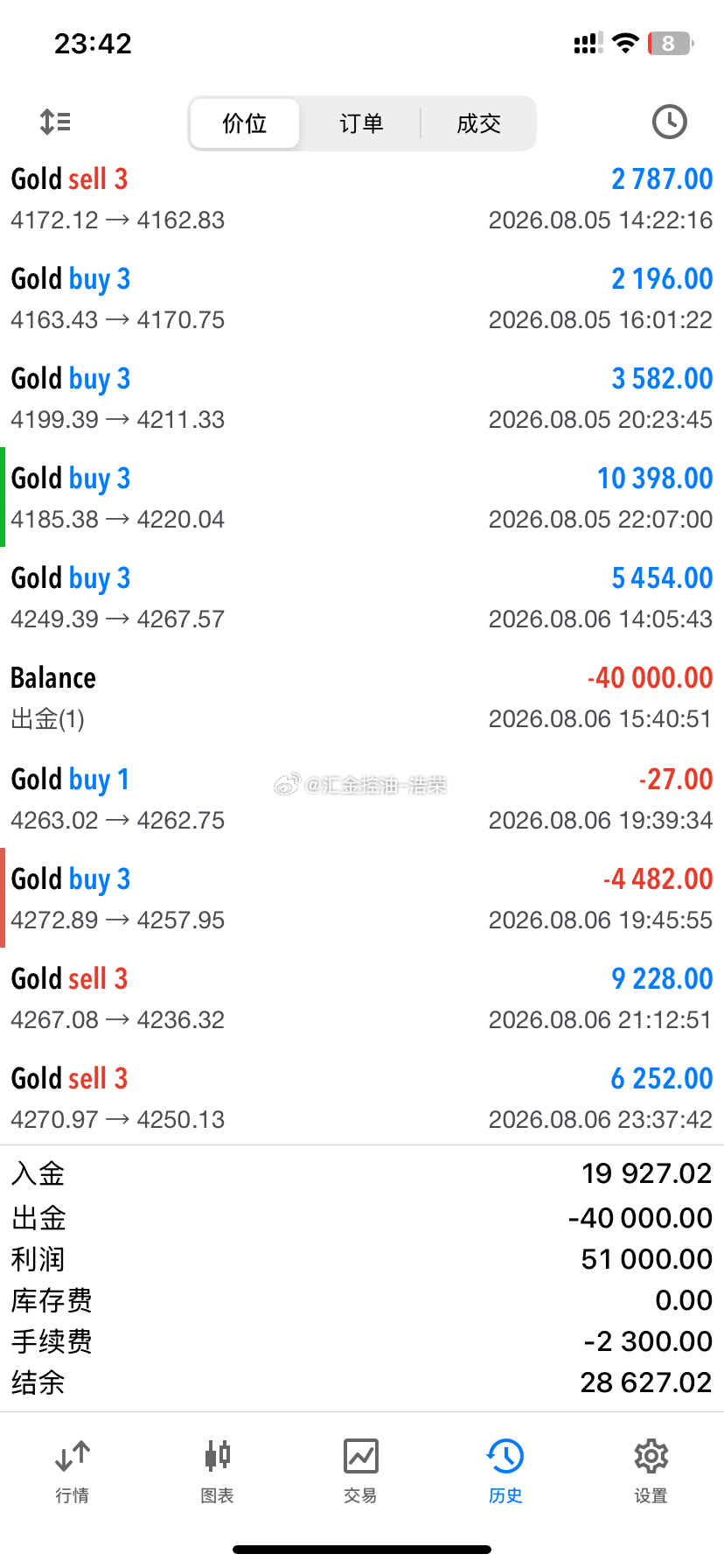Open the Gold buy trade losing -4 482.00
This screenshot has height=1568, width=724.
tap(362, 898)
